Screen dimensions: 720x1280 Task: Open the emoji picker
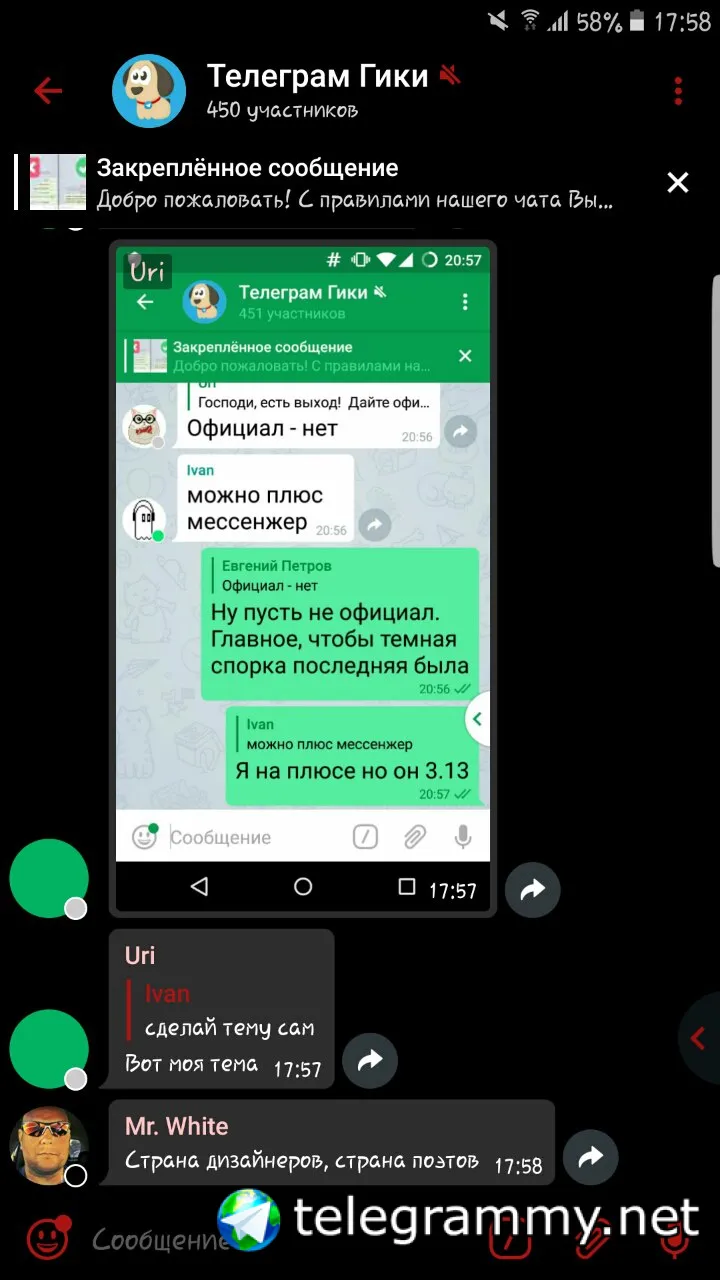coord(45,1240)
